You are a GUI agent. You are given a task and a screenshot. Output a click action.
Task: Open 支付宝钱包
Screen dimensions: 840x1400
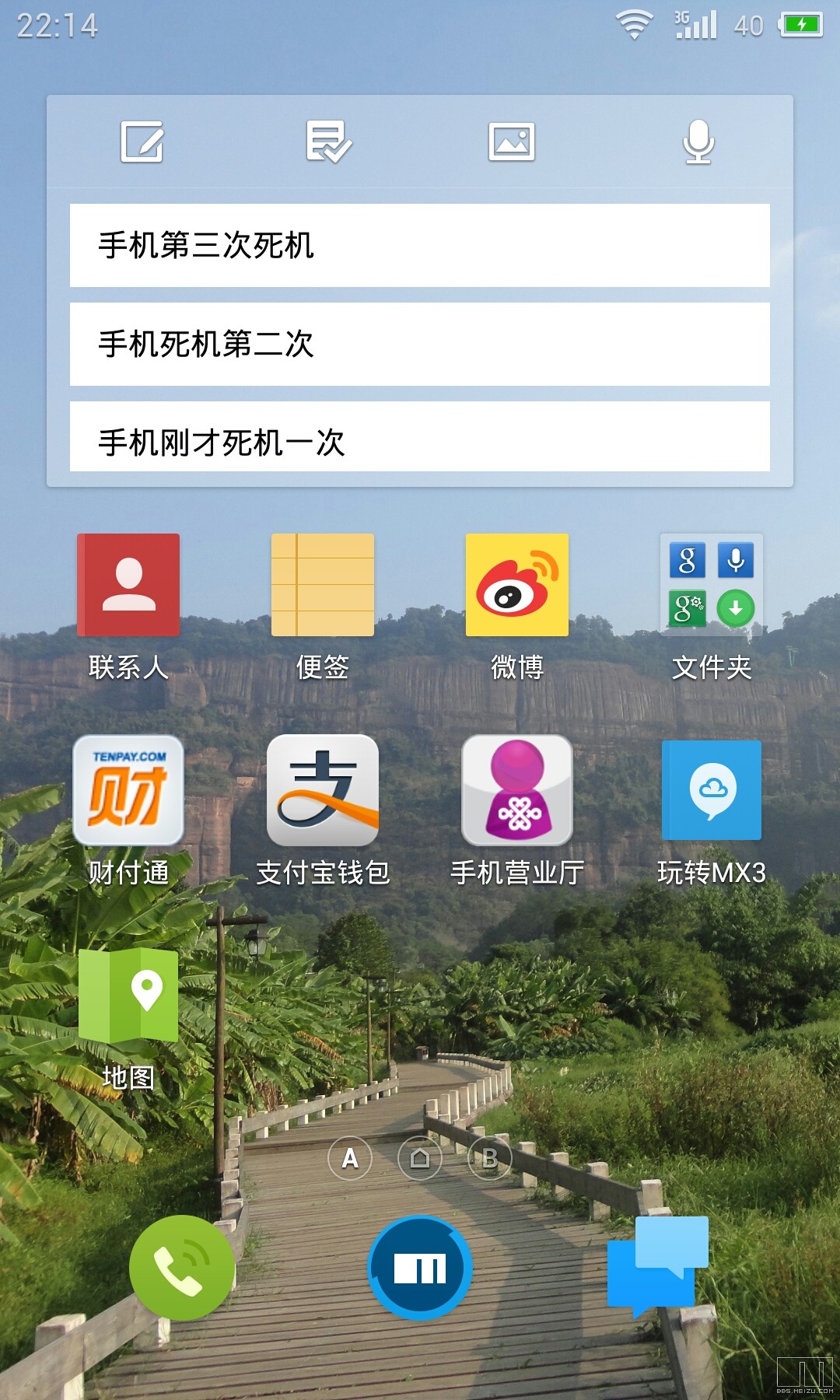[323, 790]
